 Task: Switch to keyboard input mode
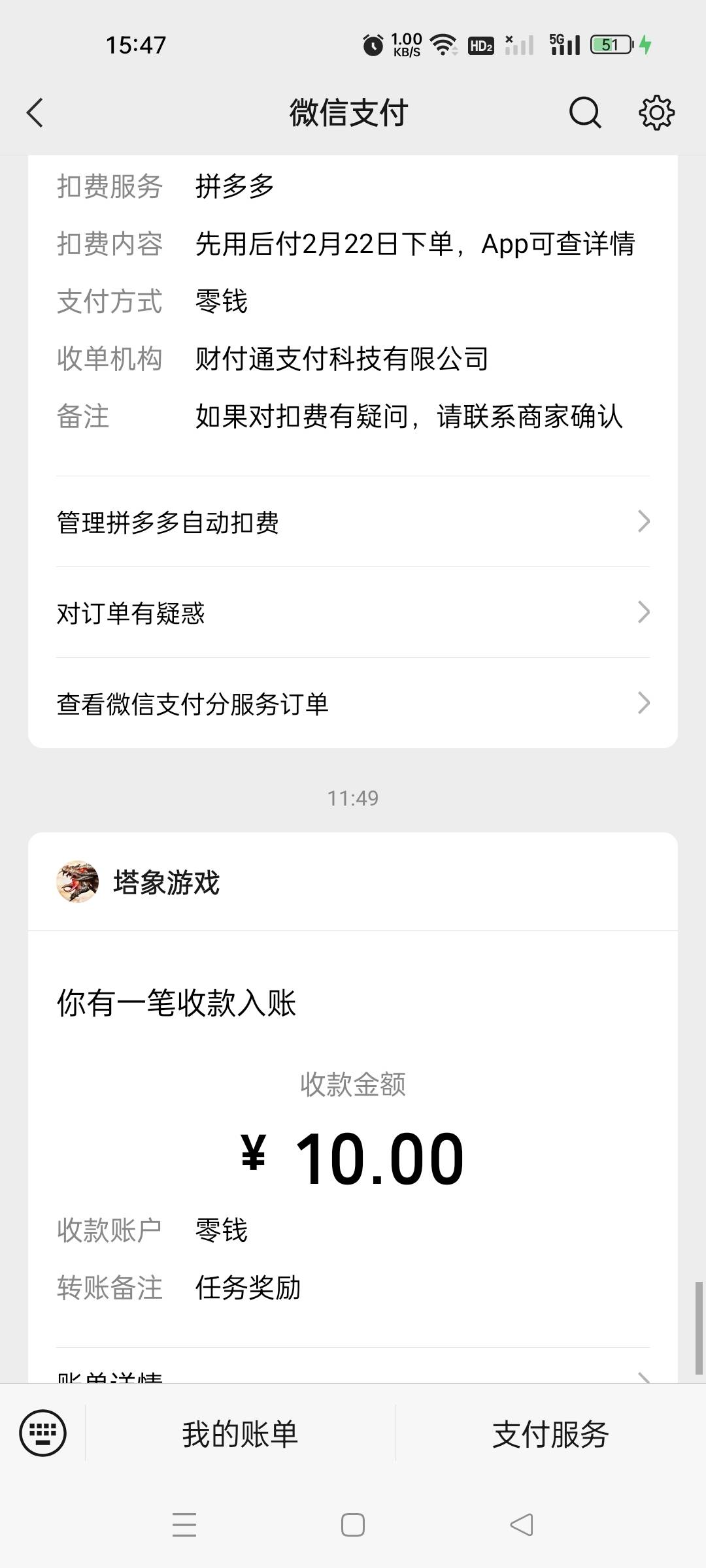click(43, 1433)
